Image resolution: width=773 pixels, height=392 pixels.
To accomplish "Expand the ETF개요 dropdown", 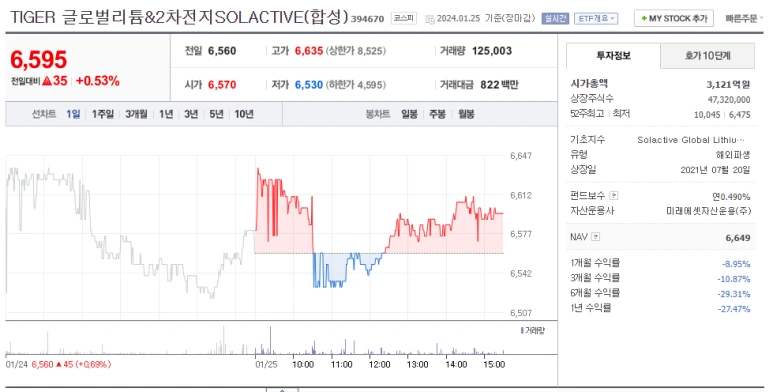I will pos(596,19).
